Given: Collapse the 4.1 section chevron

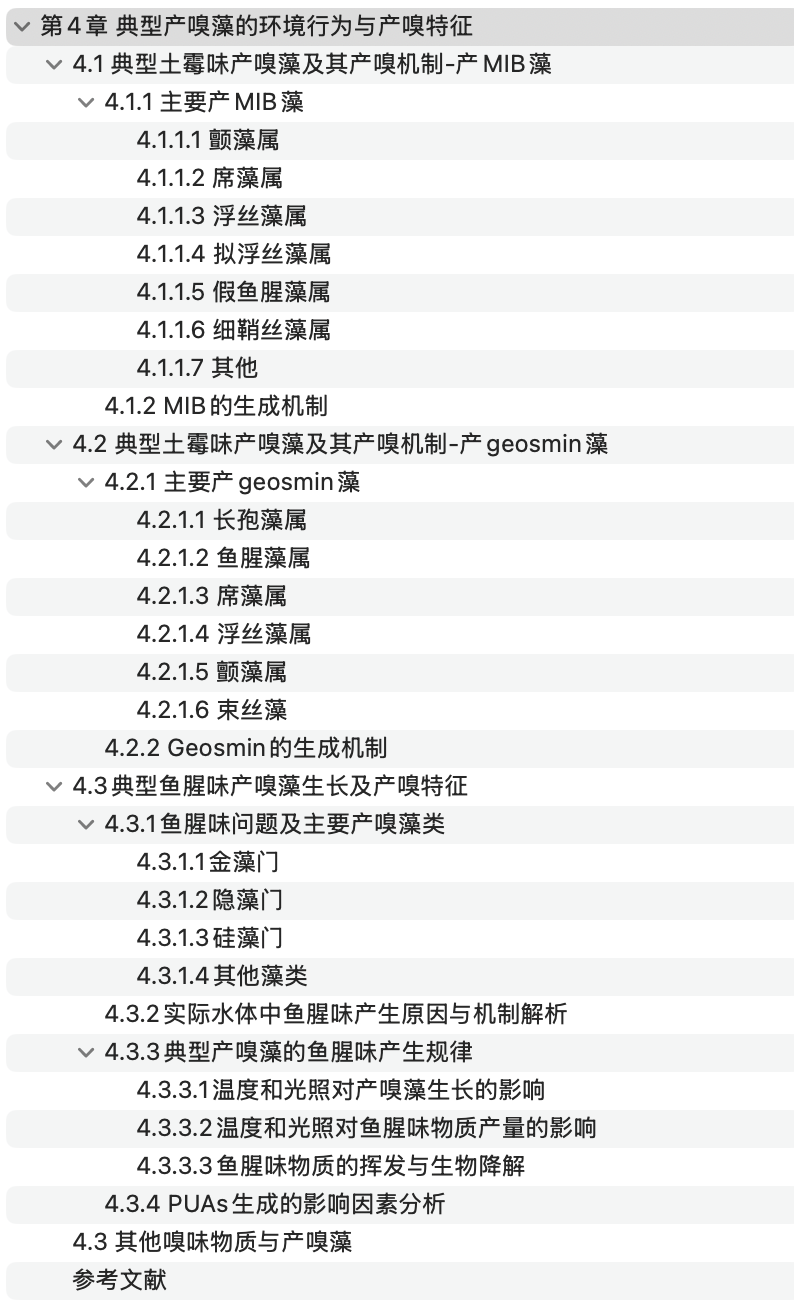Looking at the screenshot, I should (54, 65).
